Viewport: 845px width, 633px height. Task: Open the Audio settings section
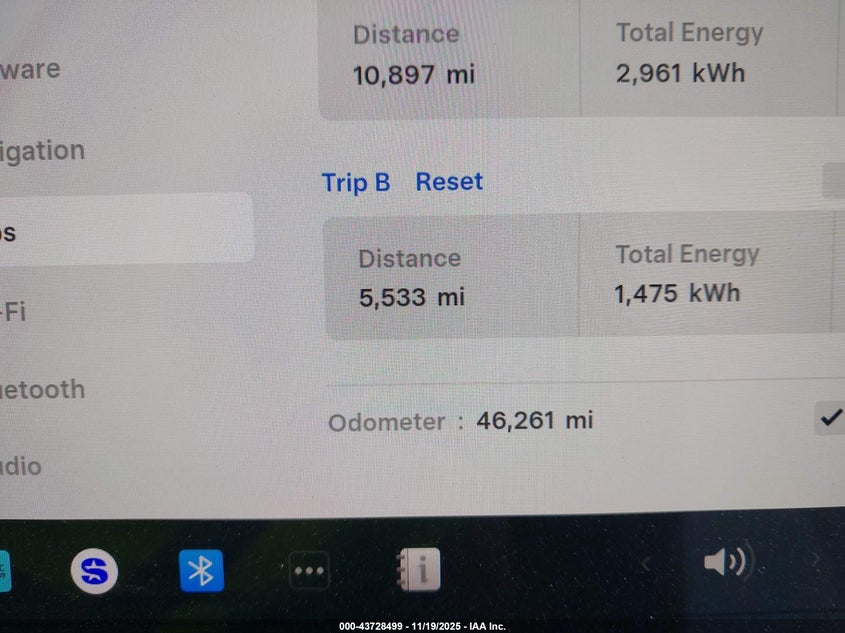(x=21, y=466)
